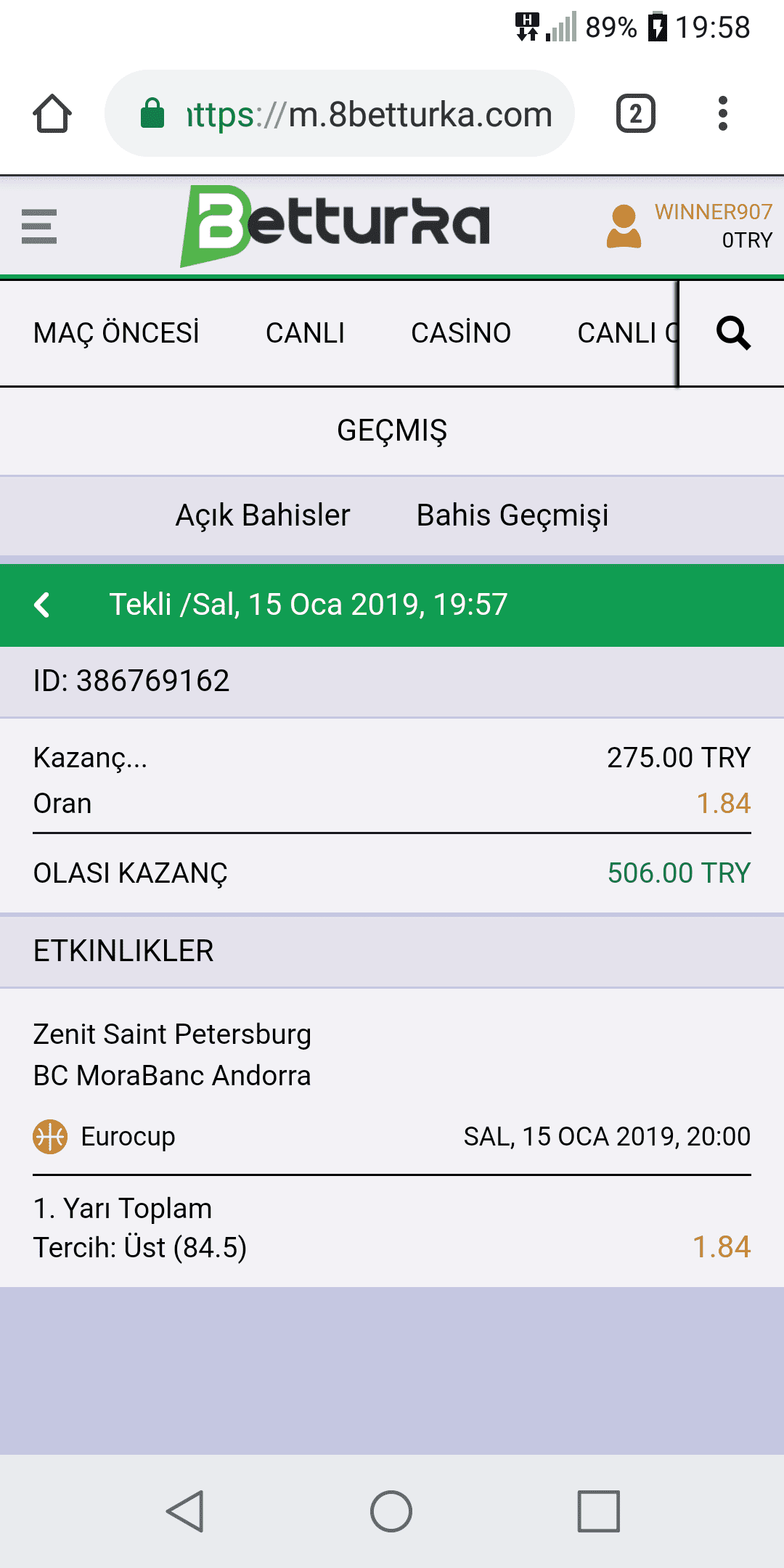784x1568 pixels.
Task: Switch to the MAÇ ÖNCESİ section
Action: coord(116,333)
